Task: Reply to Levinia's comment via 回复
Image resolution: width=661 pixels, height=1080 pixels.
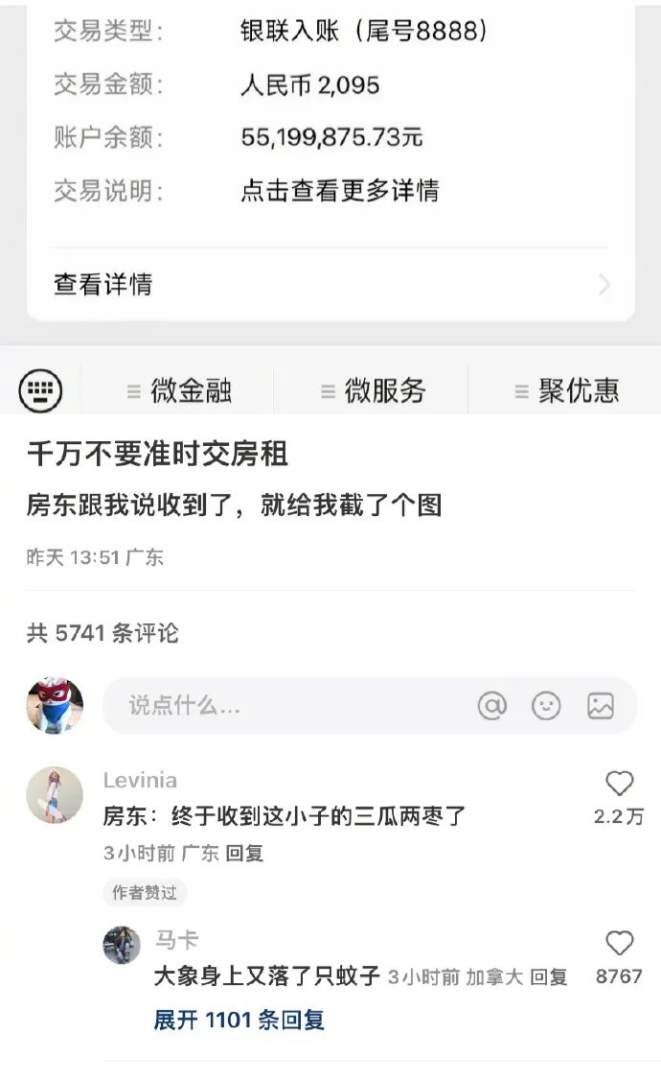Action: point(244,854)
